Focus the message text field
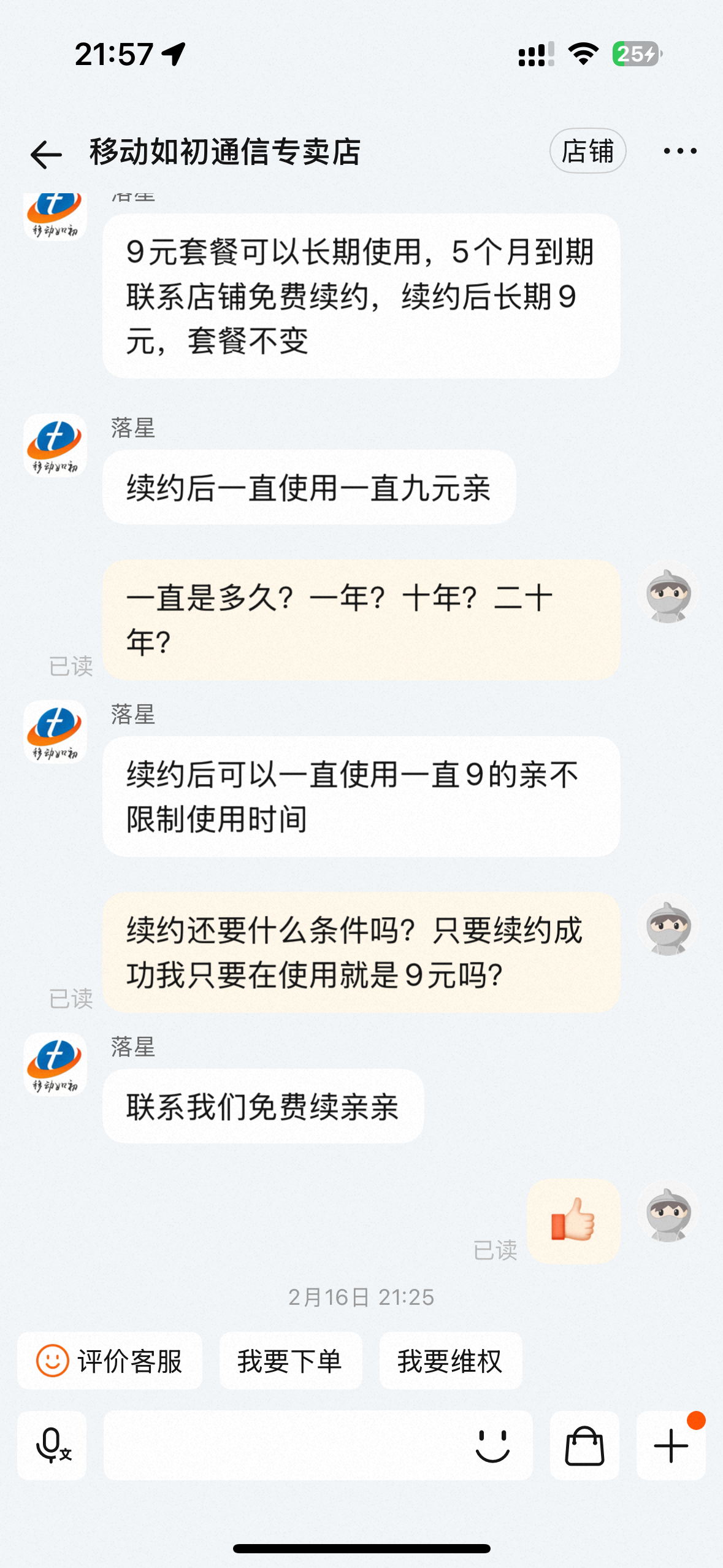This screenshot has height=1568, width=723. [282, 1445]
